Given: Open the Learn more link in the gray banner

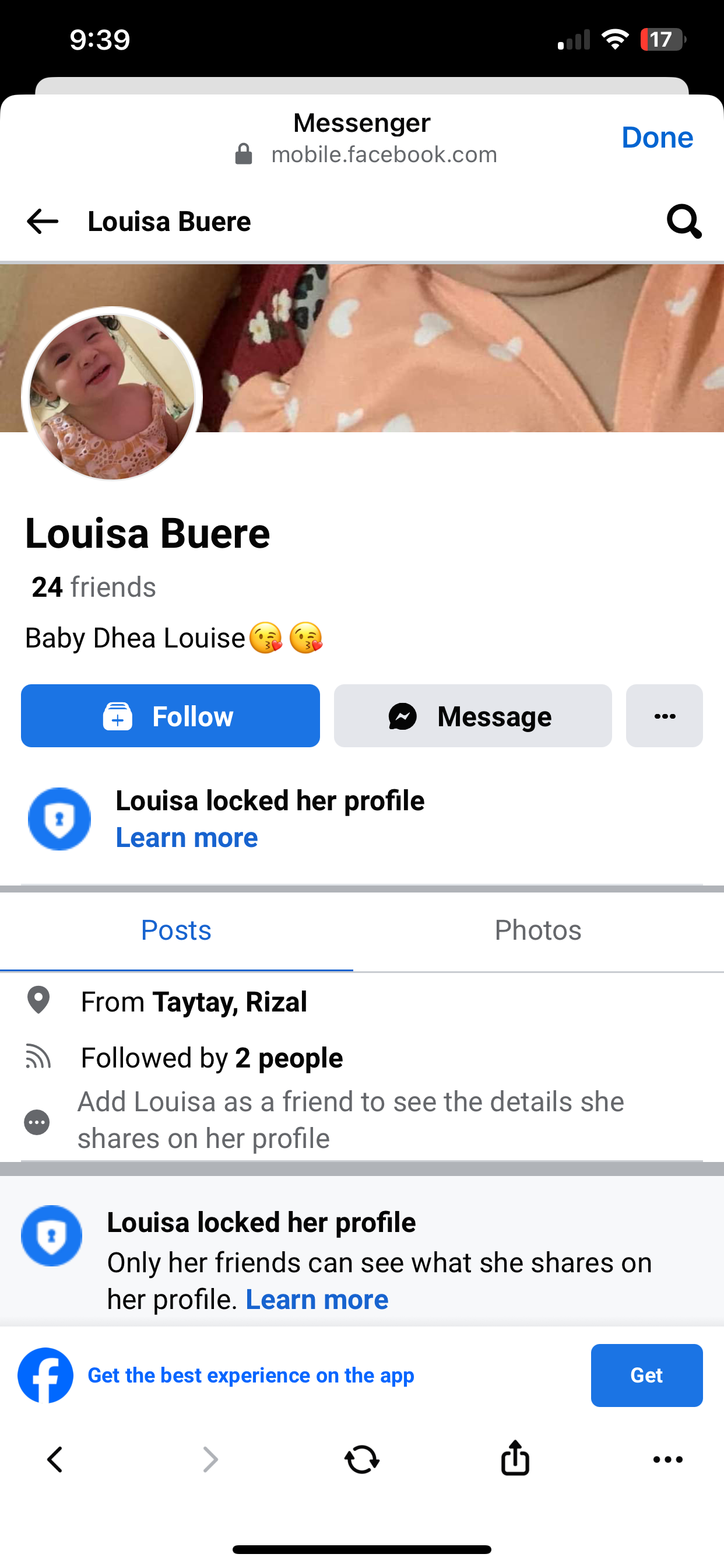Looking at the screenshot, I should click(317, 1300).
